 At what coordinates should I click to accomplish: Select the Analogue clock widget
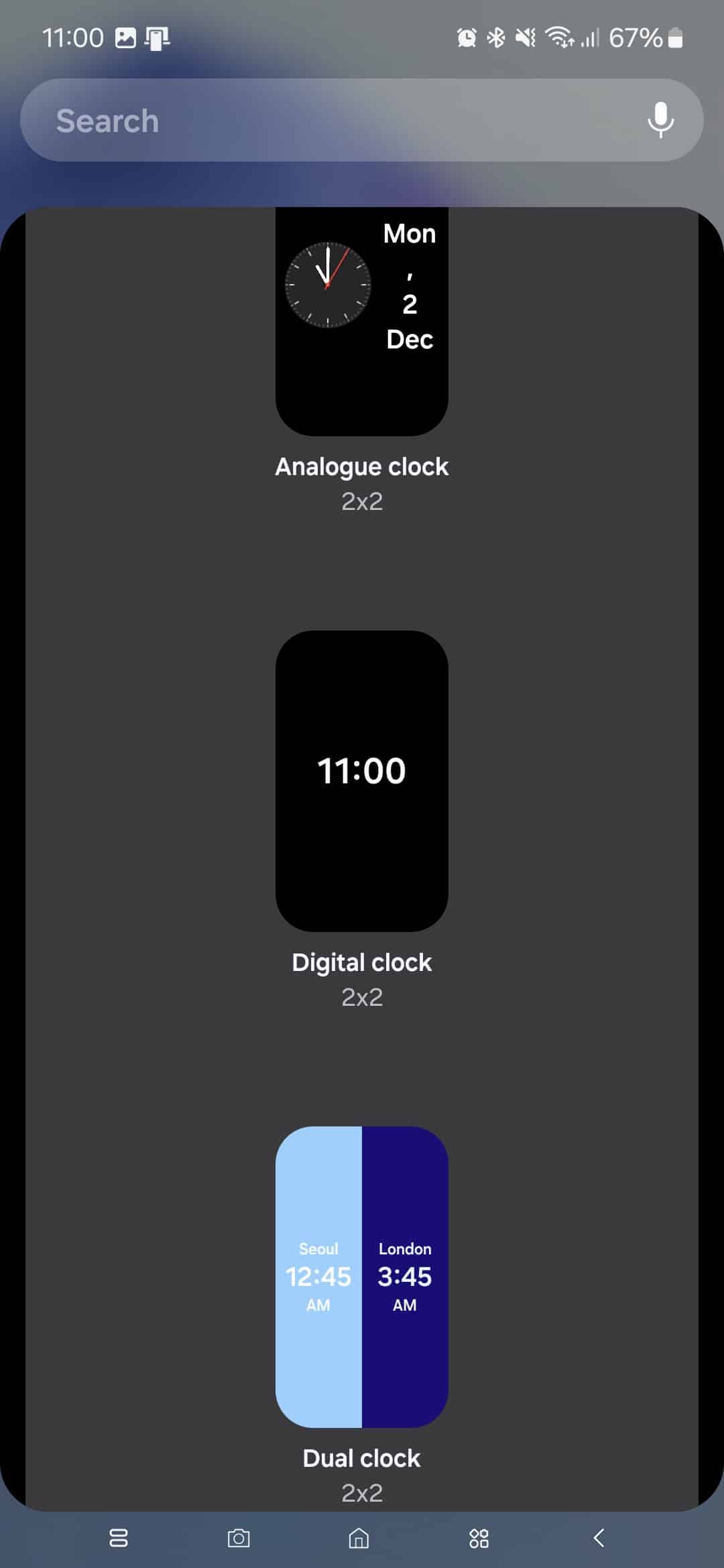tap(362, 322)
